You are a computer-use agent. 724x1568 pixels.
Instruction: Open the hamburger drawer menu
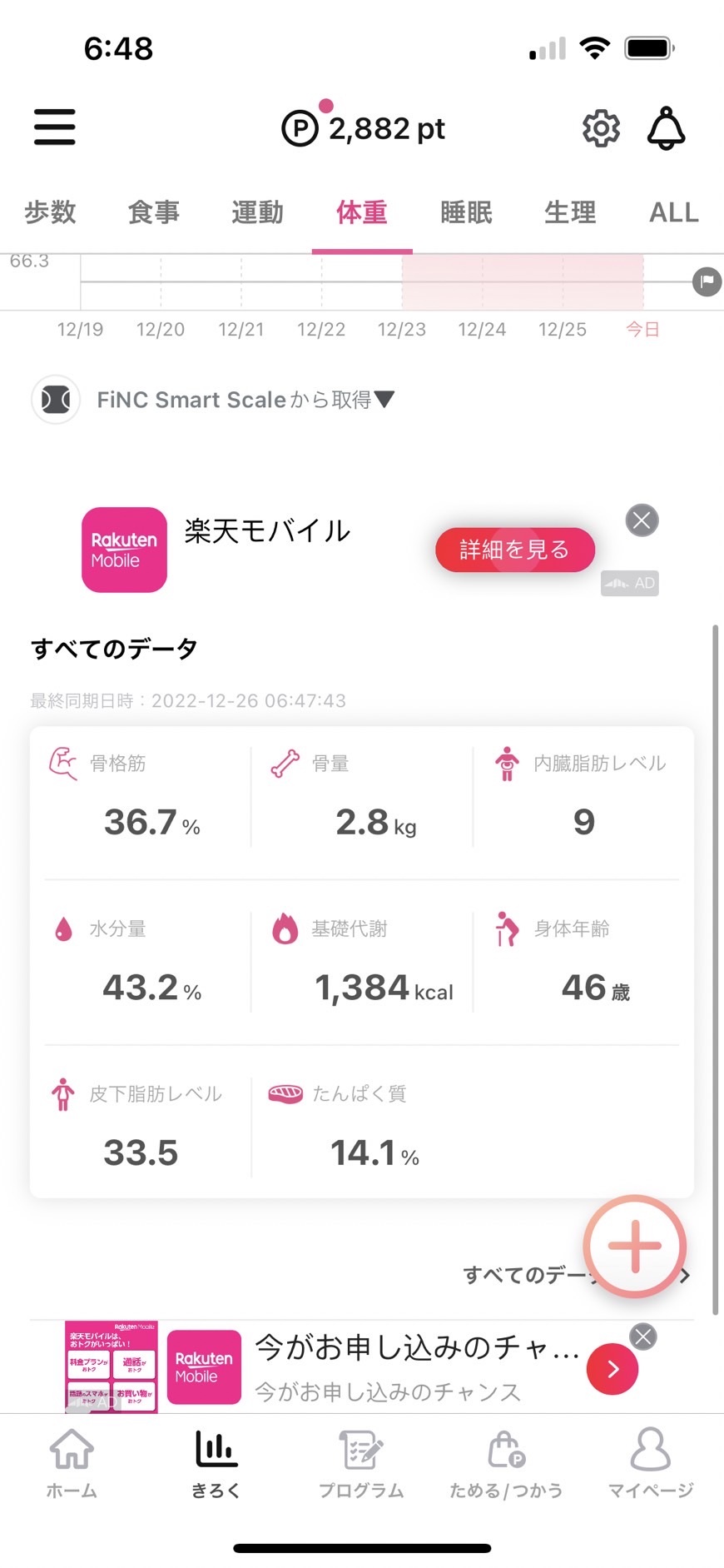click(55, 127)
